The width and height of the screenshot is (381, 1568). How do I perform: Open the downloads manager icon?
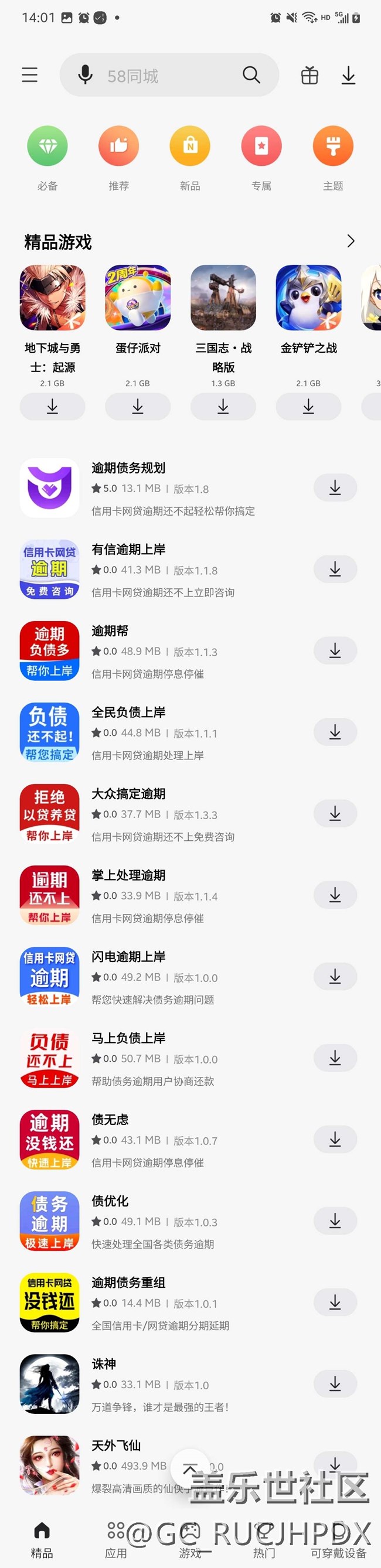[348, 76]
